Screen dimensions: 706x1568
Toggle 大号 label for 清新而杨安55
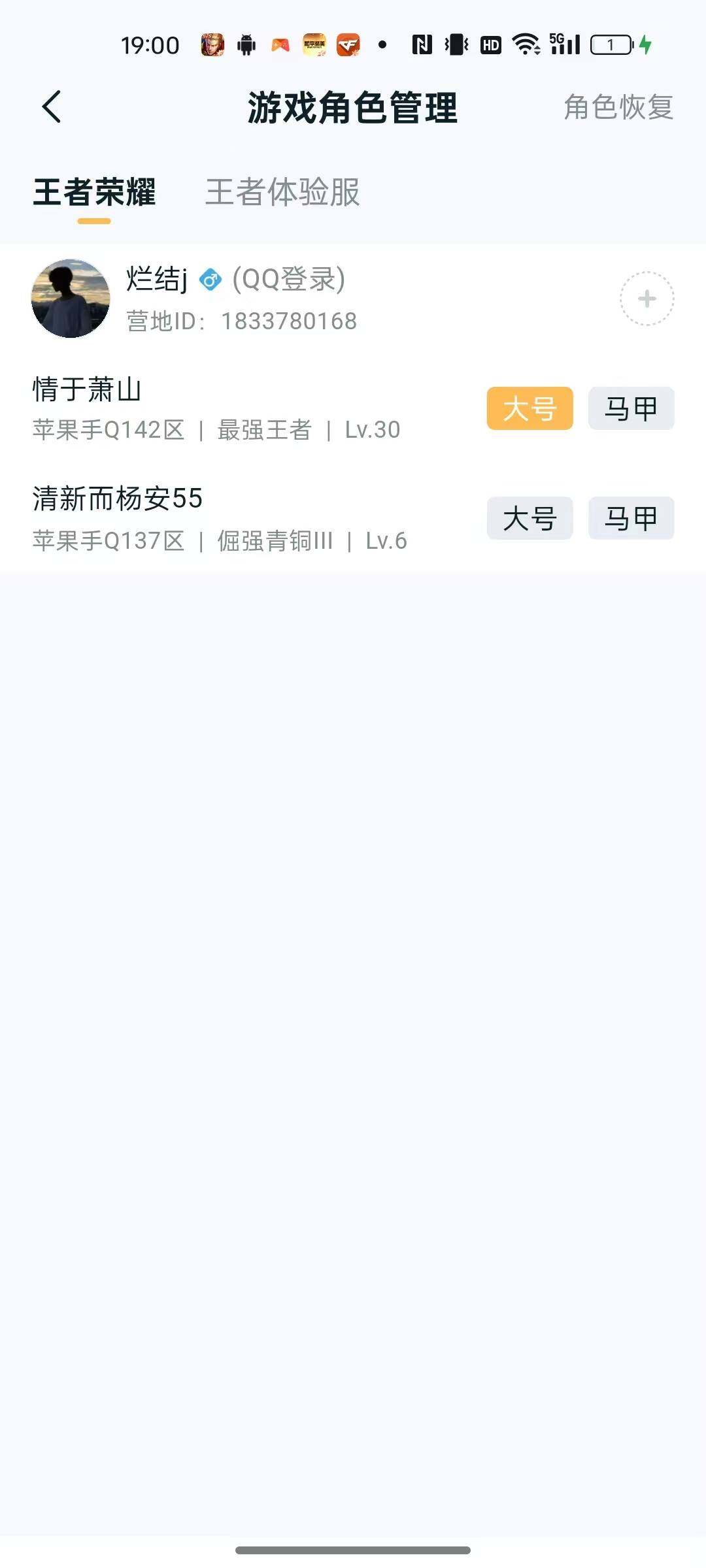coord(529,518)
